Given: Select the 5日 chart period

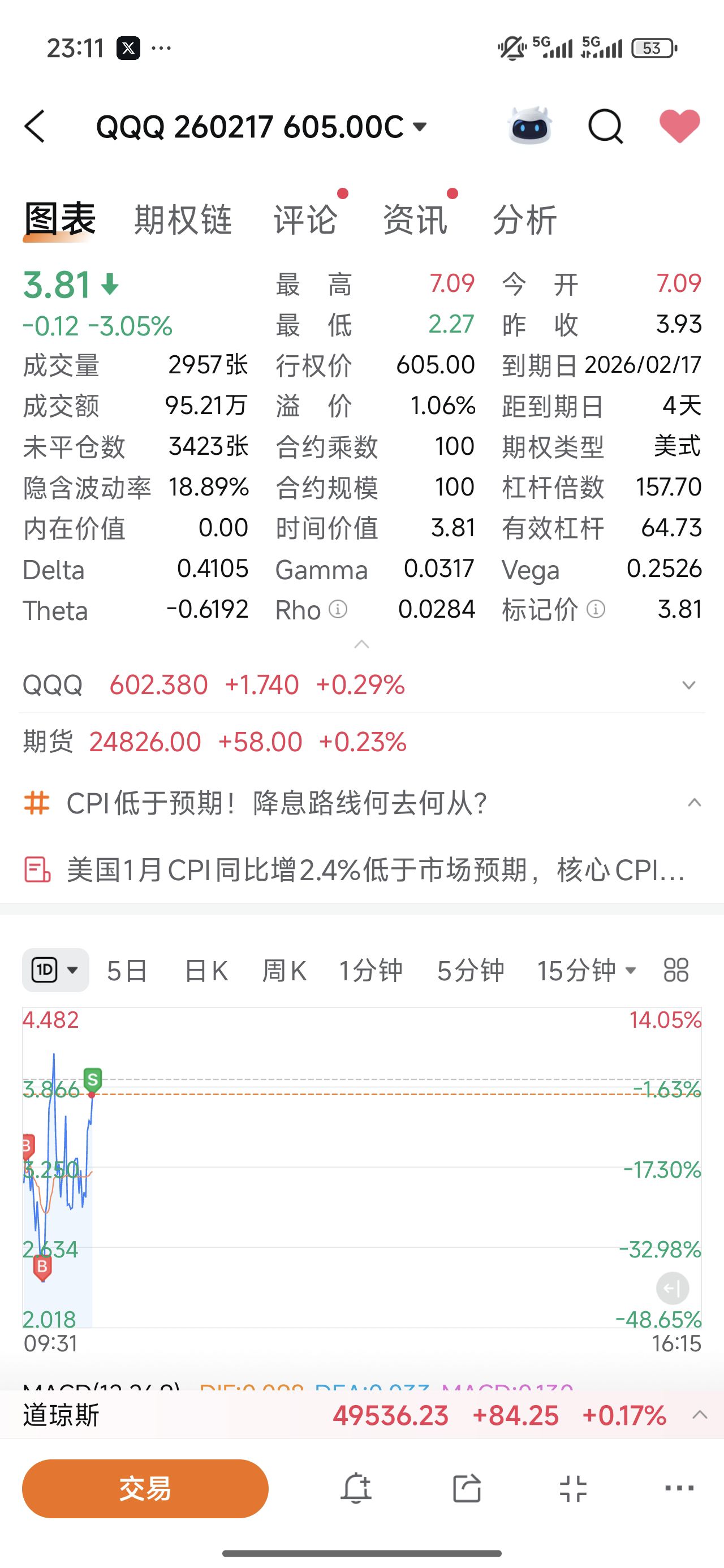Looking at the screenshot, I should coord(127,971).
